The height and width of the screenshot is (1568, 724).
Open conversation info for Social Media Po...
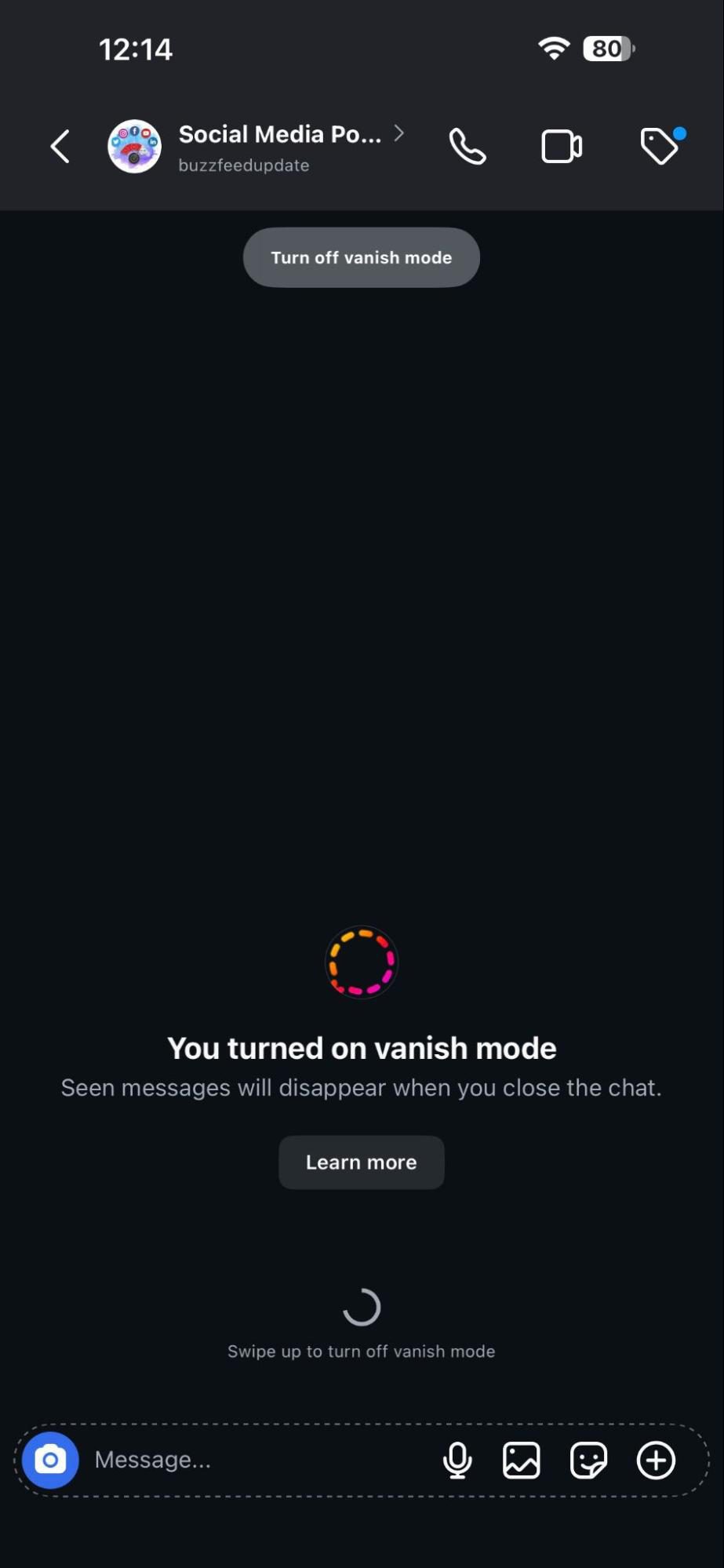point(279,133)
